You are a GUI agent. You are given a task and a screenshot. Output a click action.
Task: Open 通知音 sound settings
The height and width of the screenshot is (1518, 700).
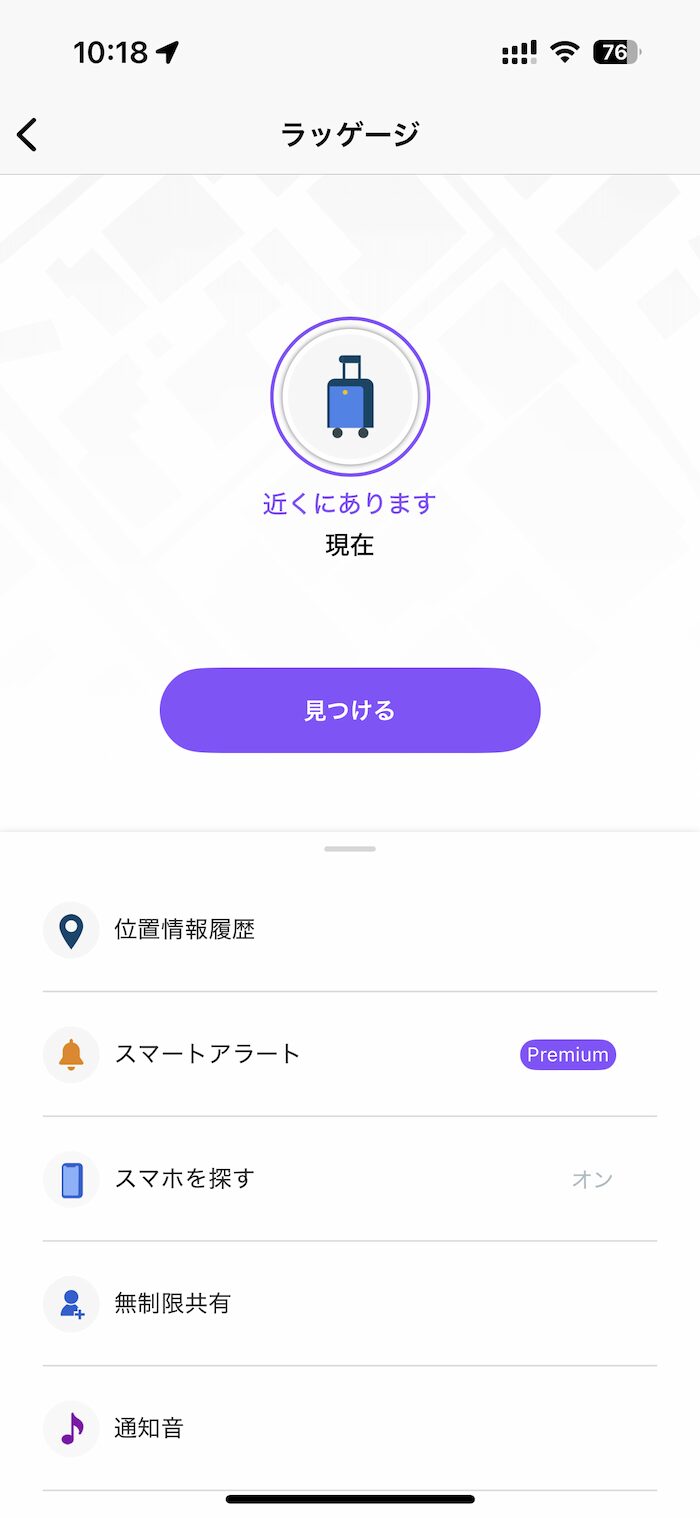point(350,1428)
